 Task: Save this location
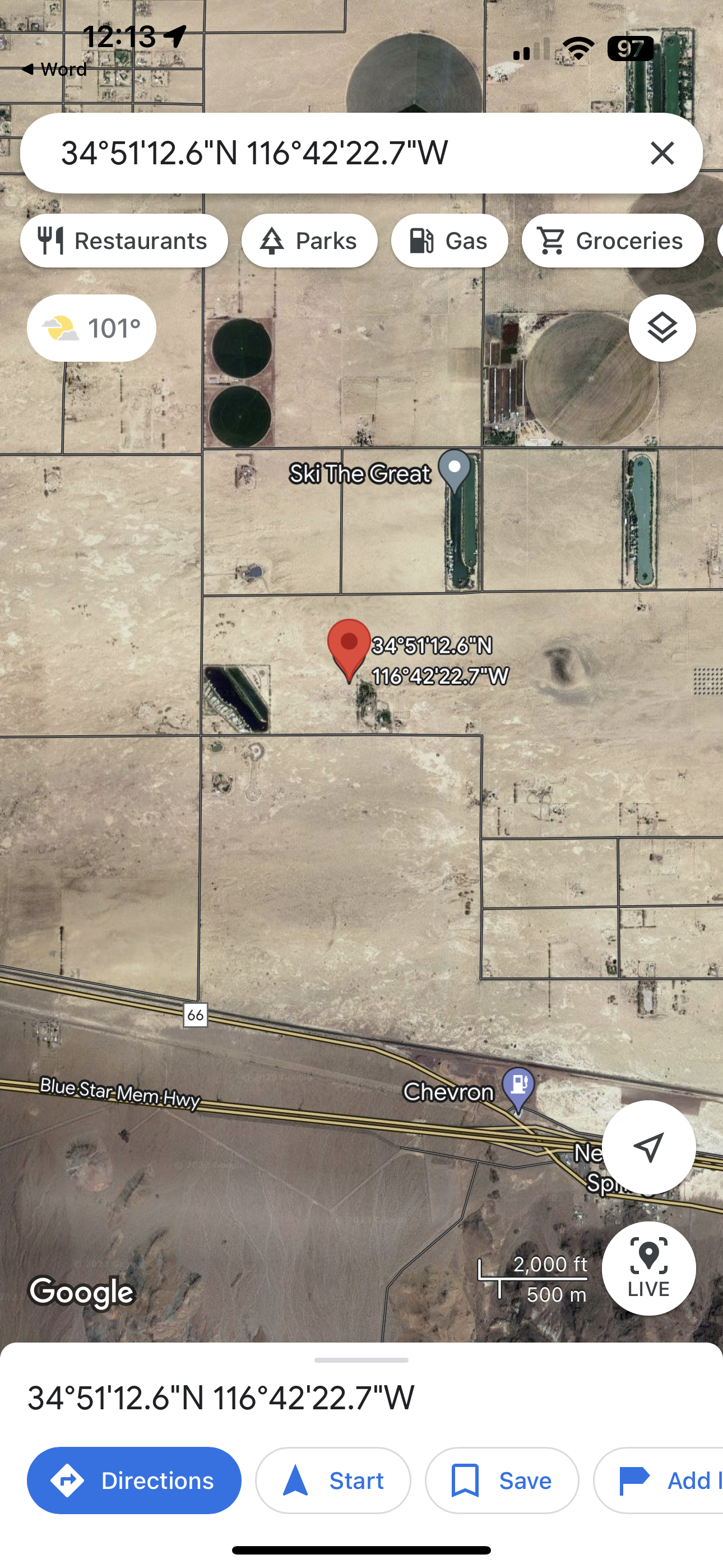[502, 1480]
